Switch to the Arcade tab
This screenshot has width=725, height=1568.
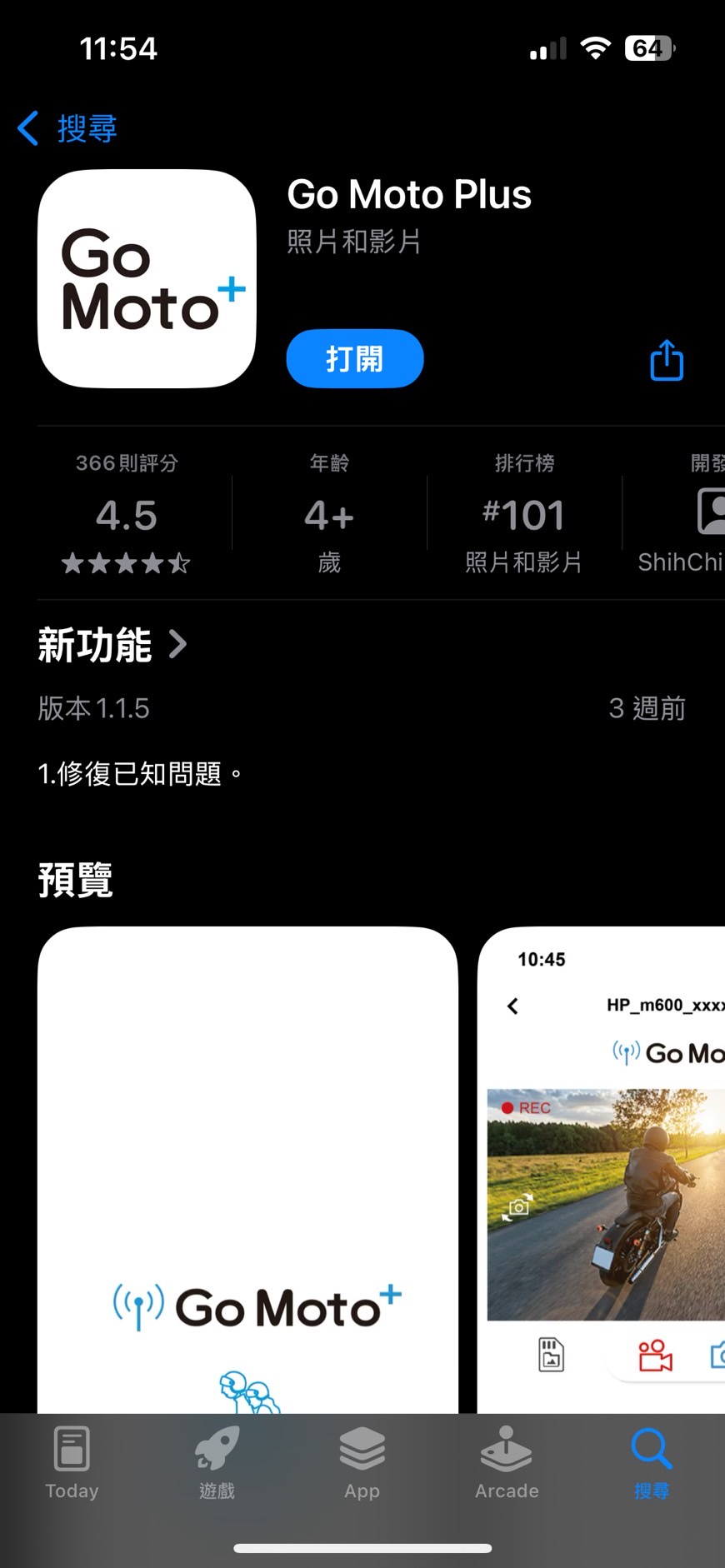point(507,1461)
